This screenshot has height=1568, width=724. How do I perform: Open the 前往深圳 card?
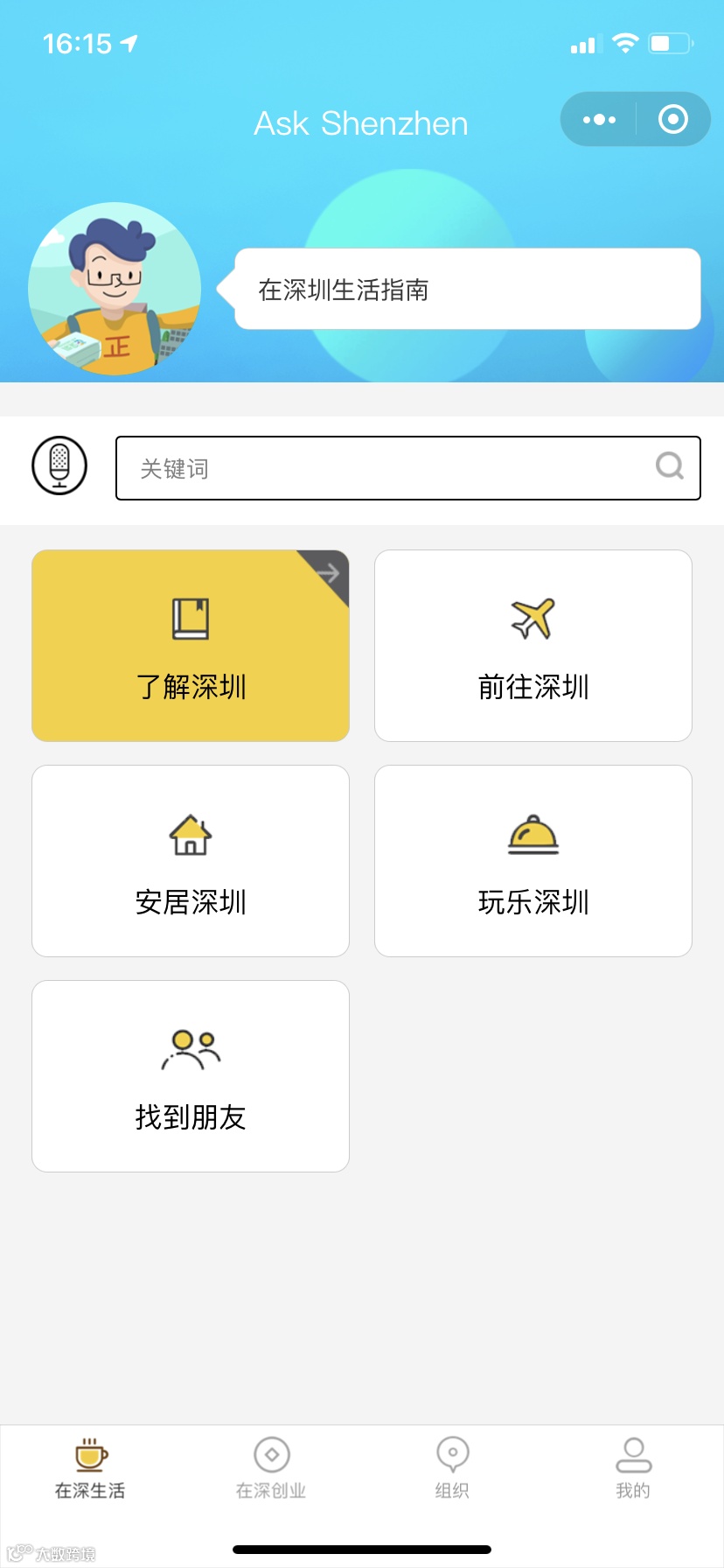point(533,646)
